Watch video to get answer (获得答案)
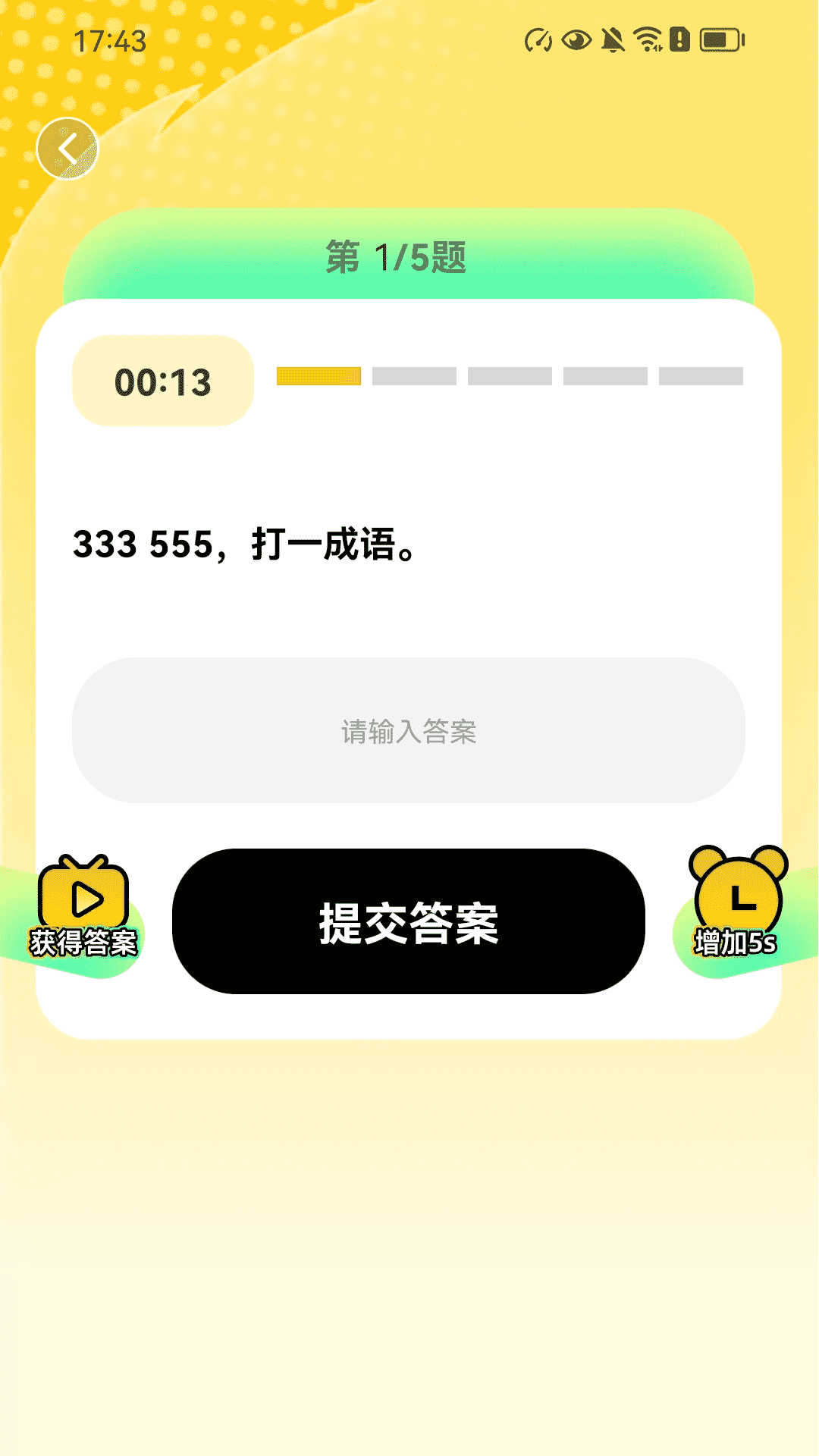Image resolution: width=819 pixels, height=1456 pixels. click(83, 908)
